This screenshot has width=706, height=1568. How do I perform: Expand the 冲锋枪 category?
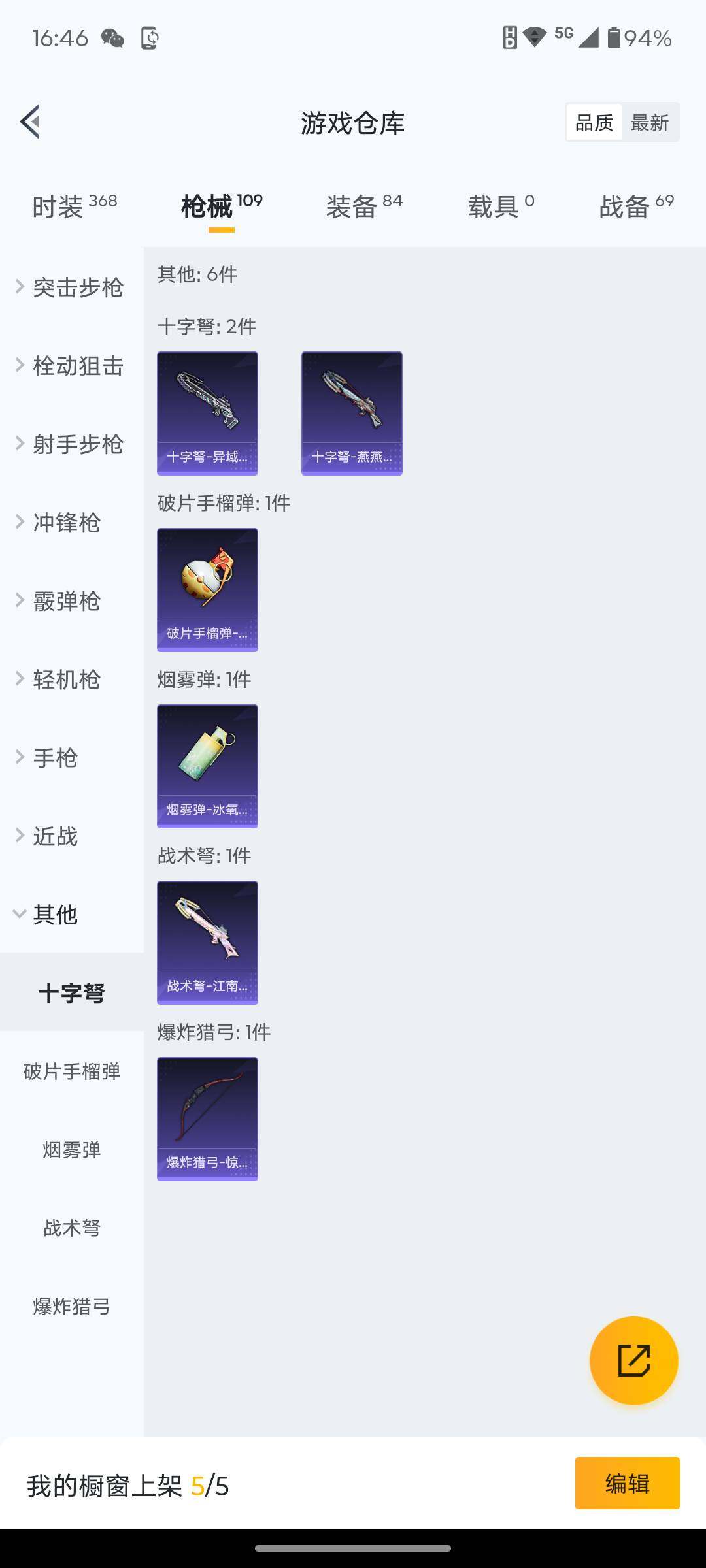(59, 523)
